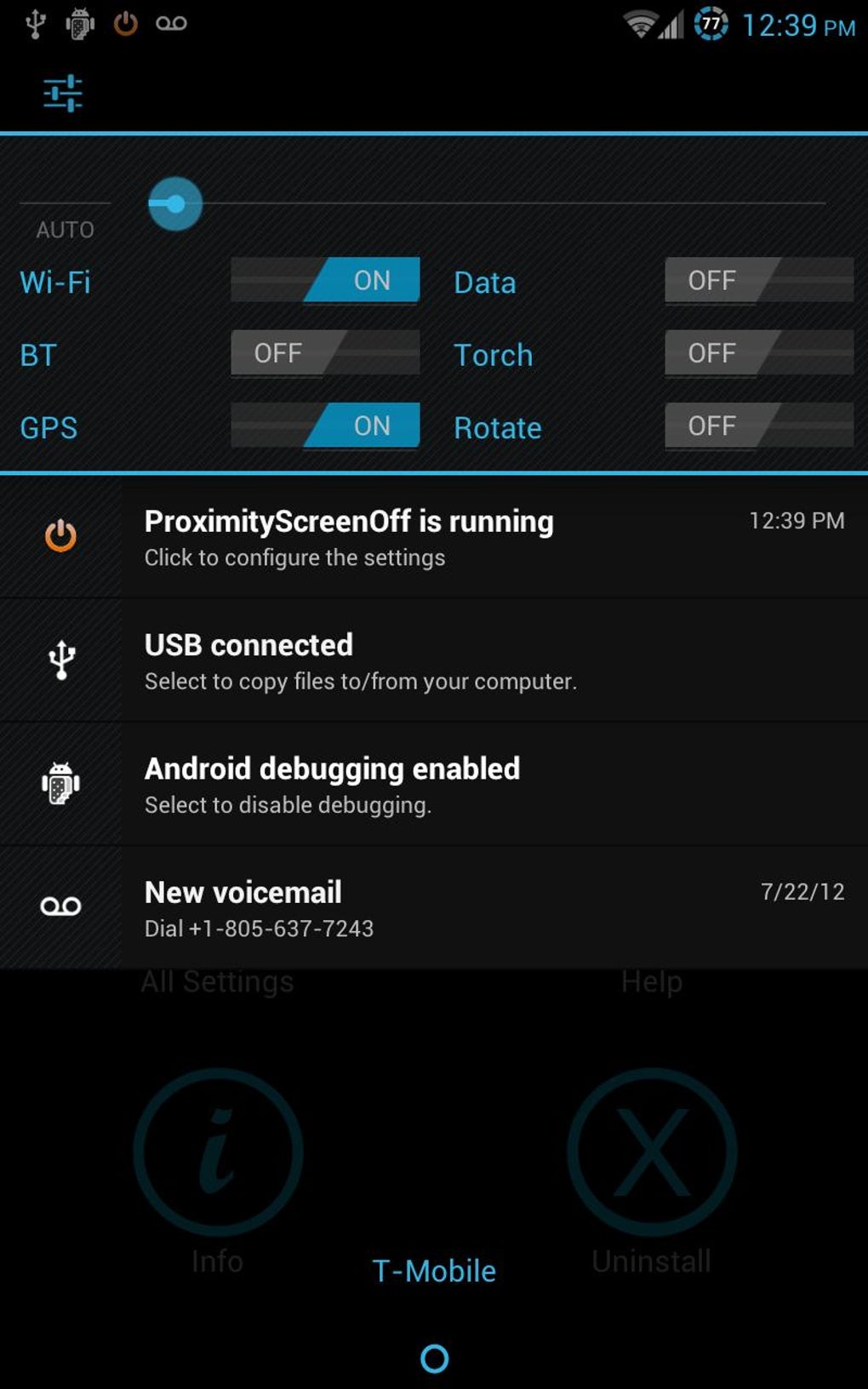The image size is (868, 1389).
Task: Tap the circled Info icon
Action: tap(216, 1151)
